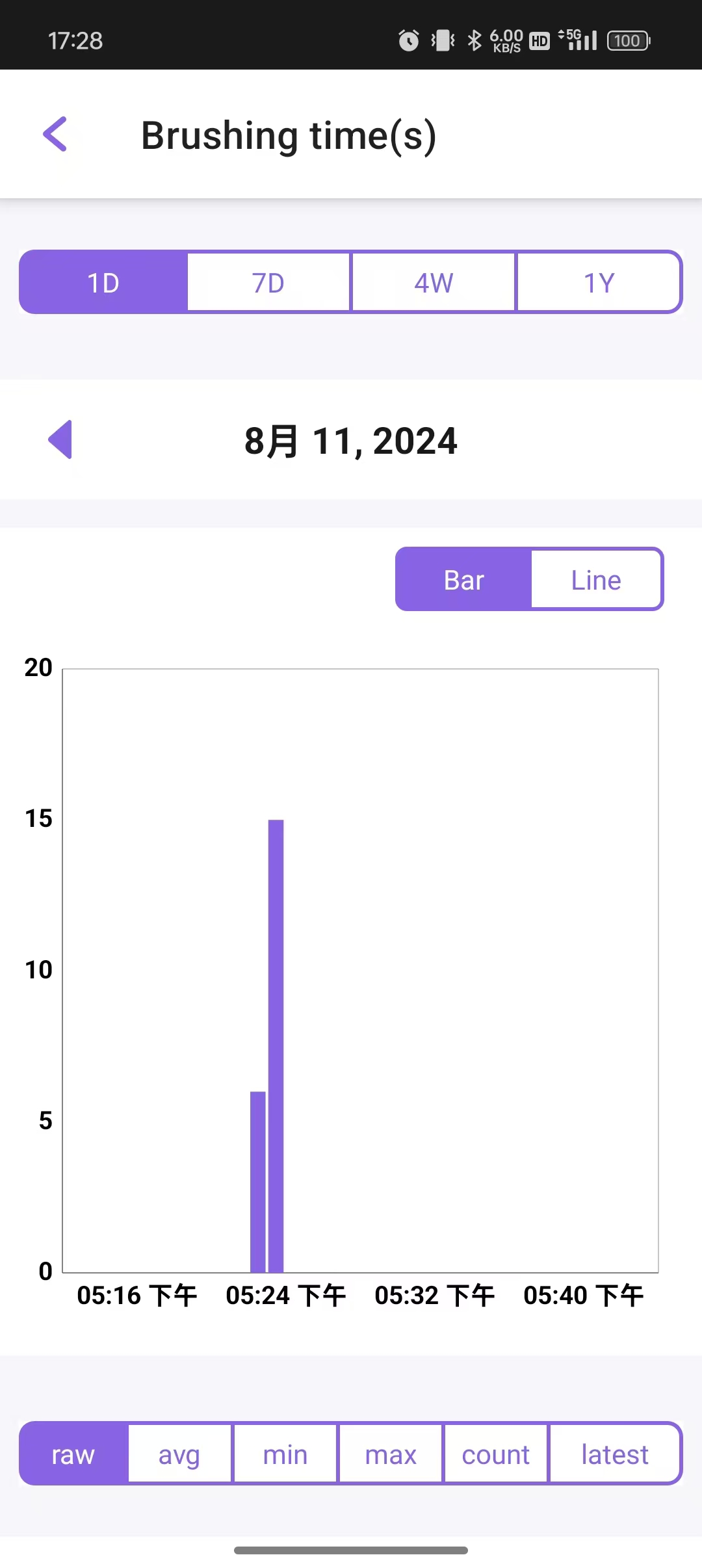Select the raw data option
This screenshot has width=702, height=1568.
pos(73,1454)
